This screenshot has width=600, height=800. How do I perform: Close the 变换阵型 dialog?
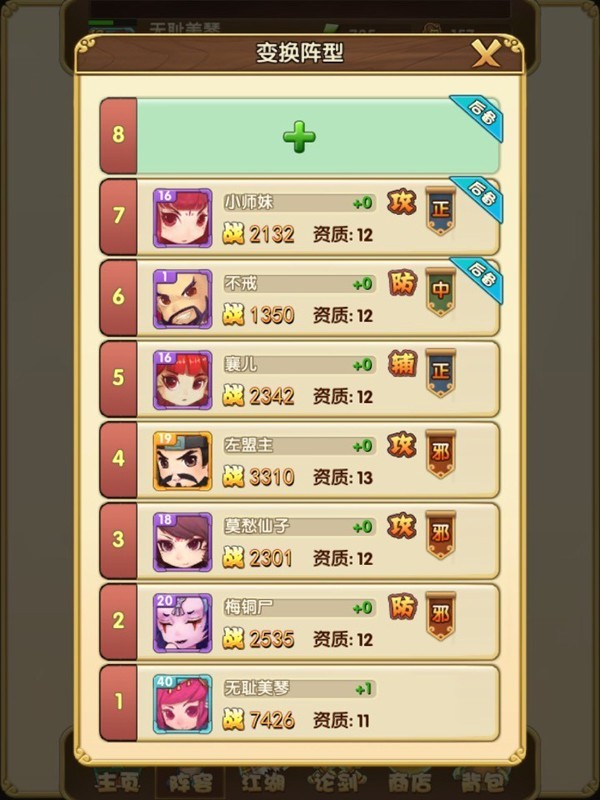[x=486, y=54]
